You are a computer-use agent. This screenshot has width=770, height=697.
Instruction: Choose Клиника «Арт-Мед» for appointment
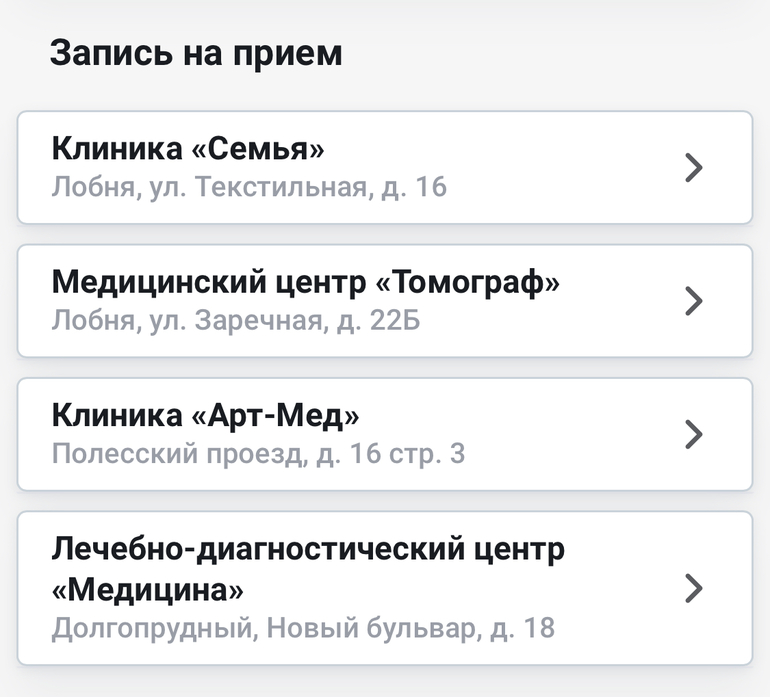[384, 434]
